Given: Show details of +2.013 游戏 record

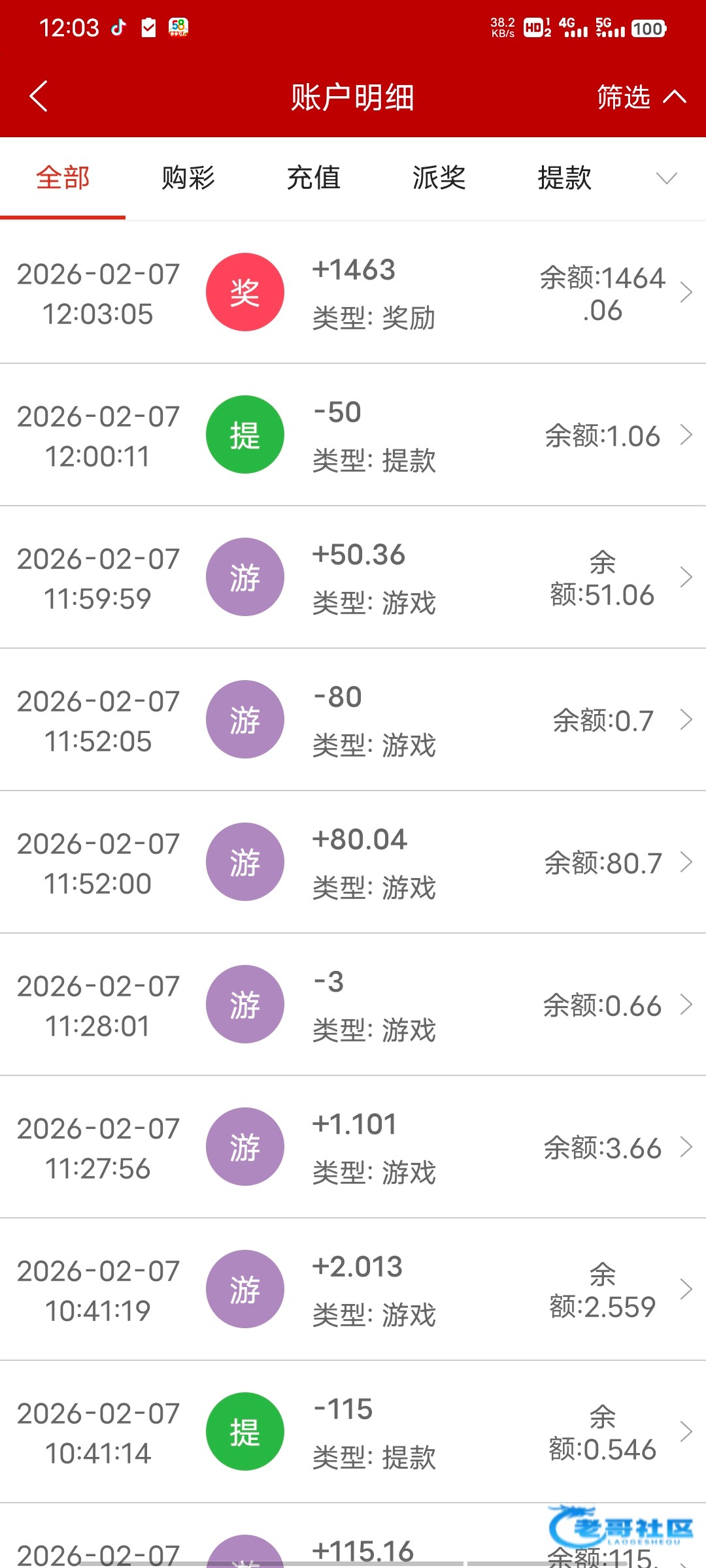Looking at the screenshot, I should coord(353,1289).
